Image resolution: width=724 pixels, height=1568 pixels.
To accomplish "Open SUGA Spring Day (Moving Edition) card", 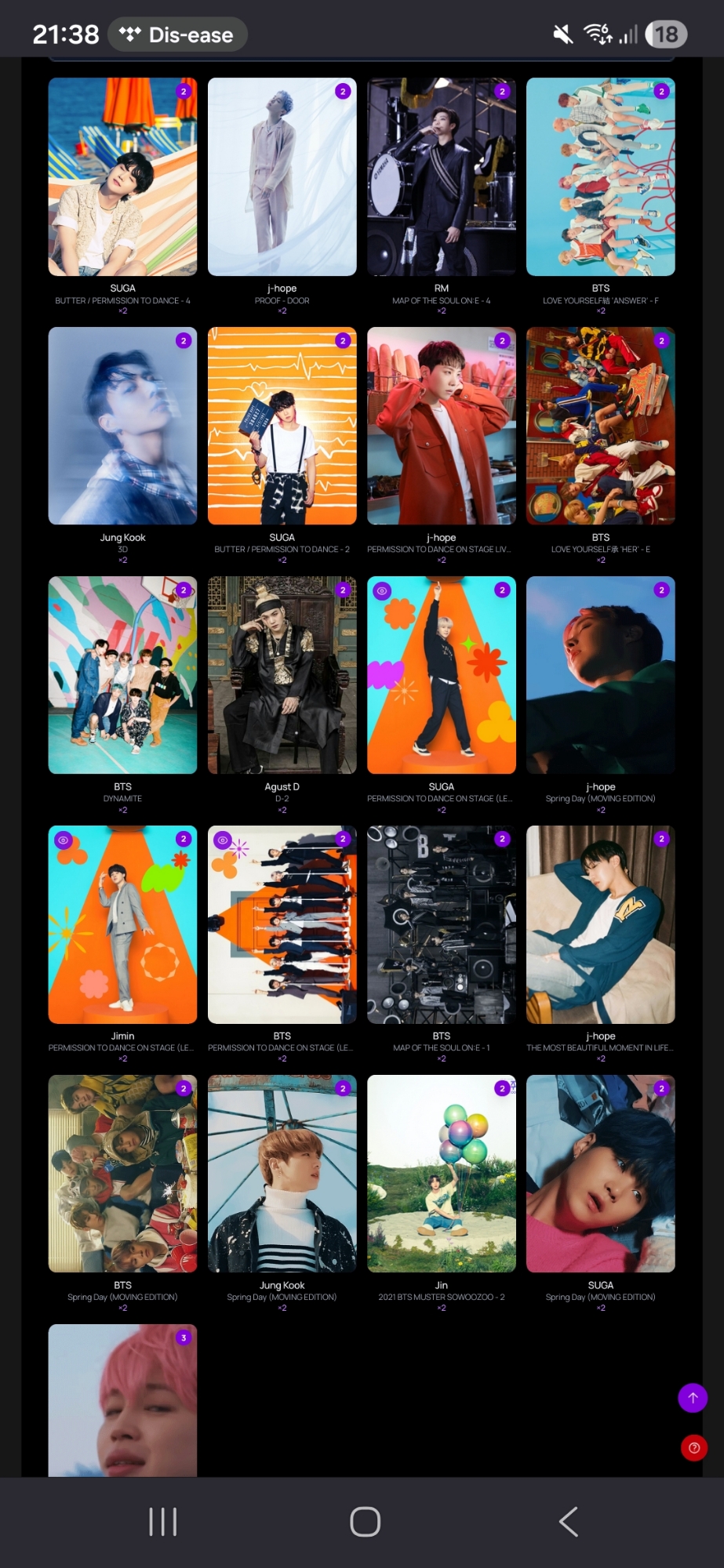I will [x=601, y=1174].
